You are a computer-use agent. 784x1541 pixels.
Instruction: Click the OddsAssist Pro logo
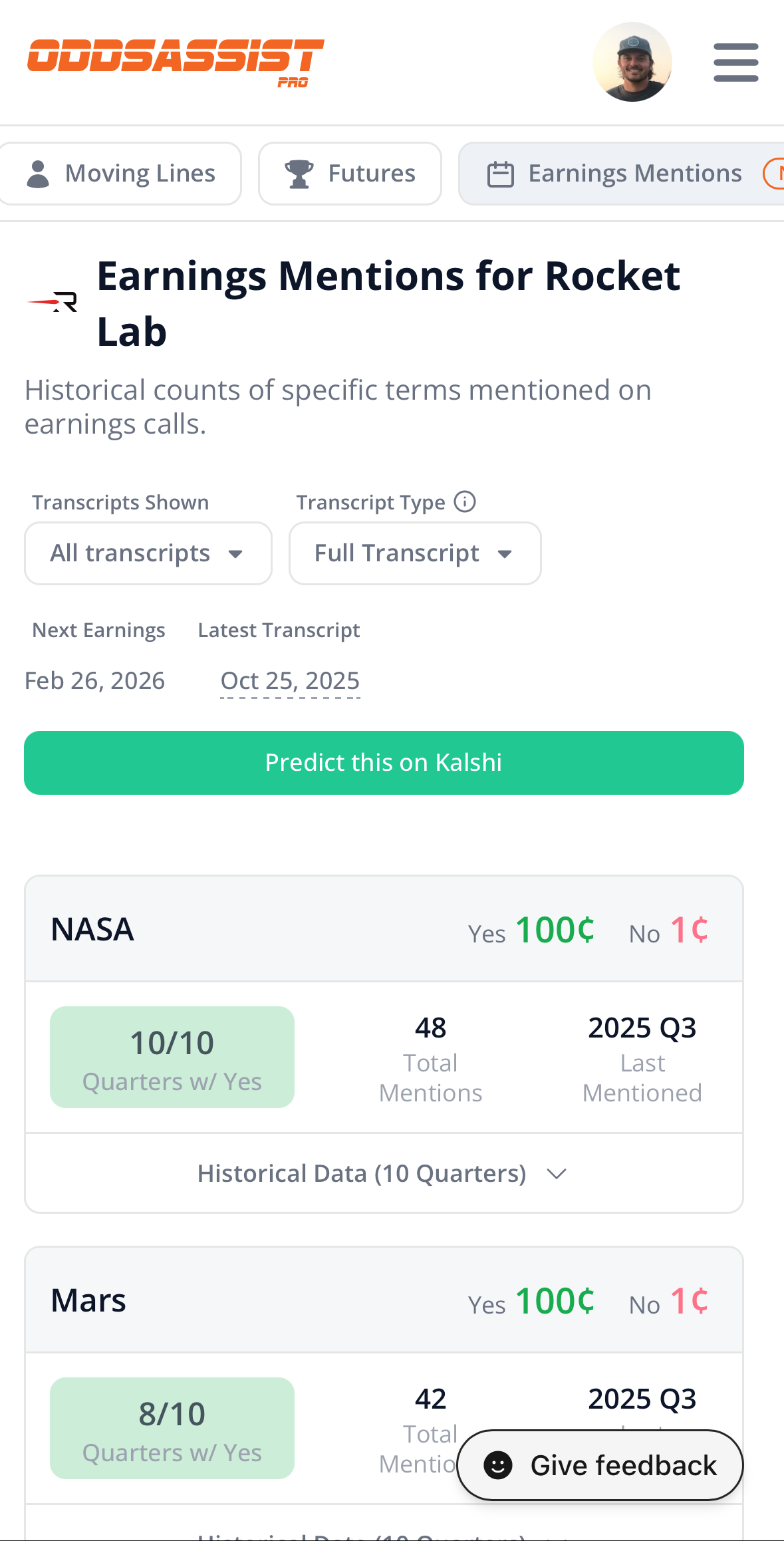point(176,62)
